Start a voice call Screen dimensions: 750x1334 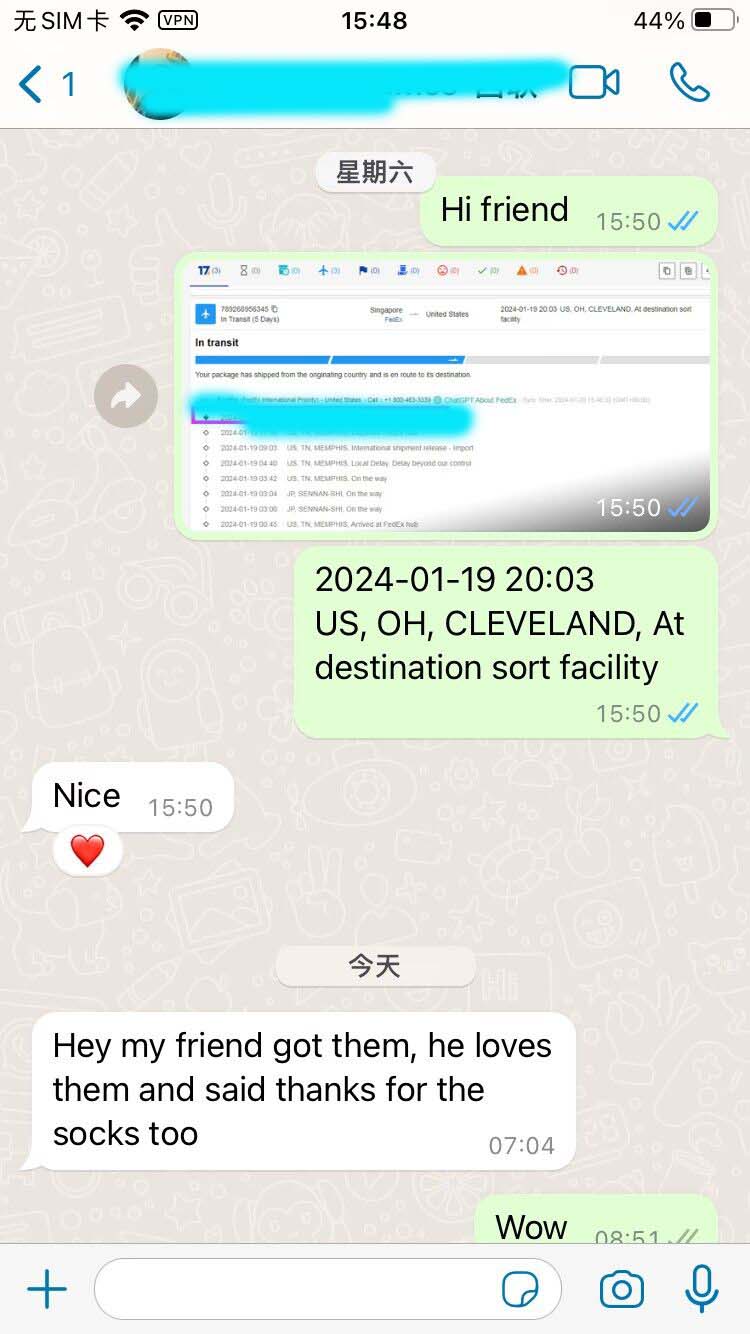pos(689,83)
